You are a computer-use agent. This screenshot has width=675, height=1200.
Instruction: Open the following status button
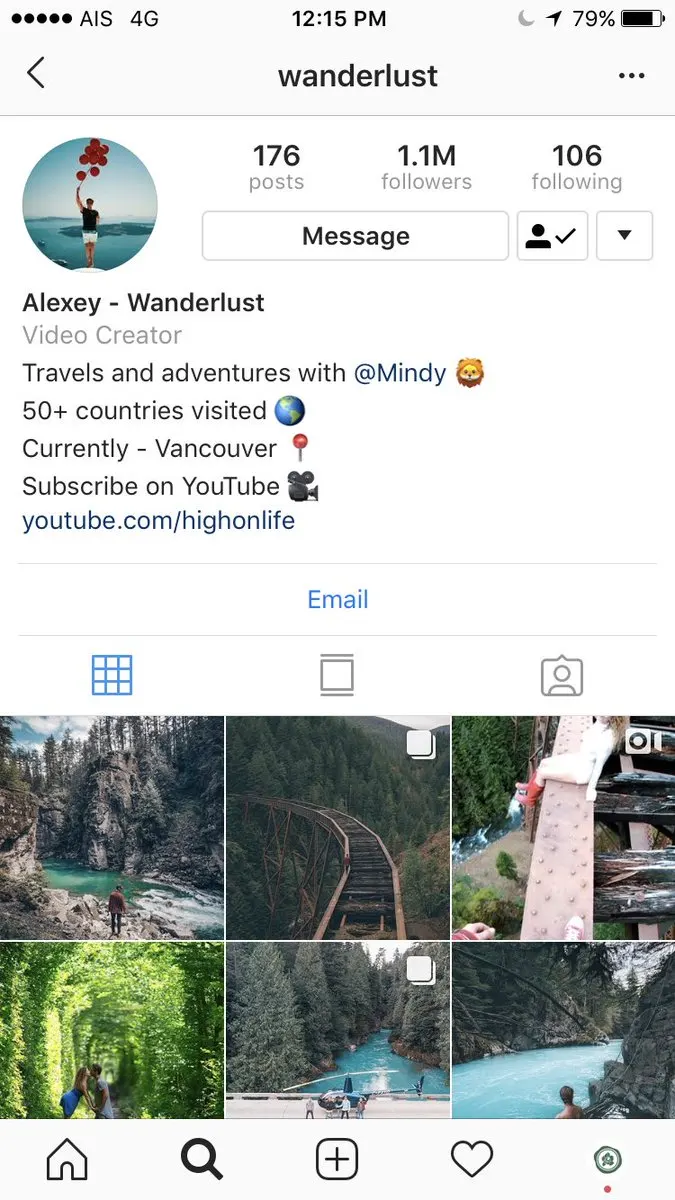[552, 236]
